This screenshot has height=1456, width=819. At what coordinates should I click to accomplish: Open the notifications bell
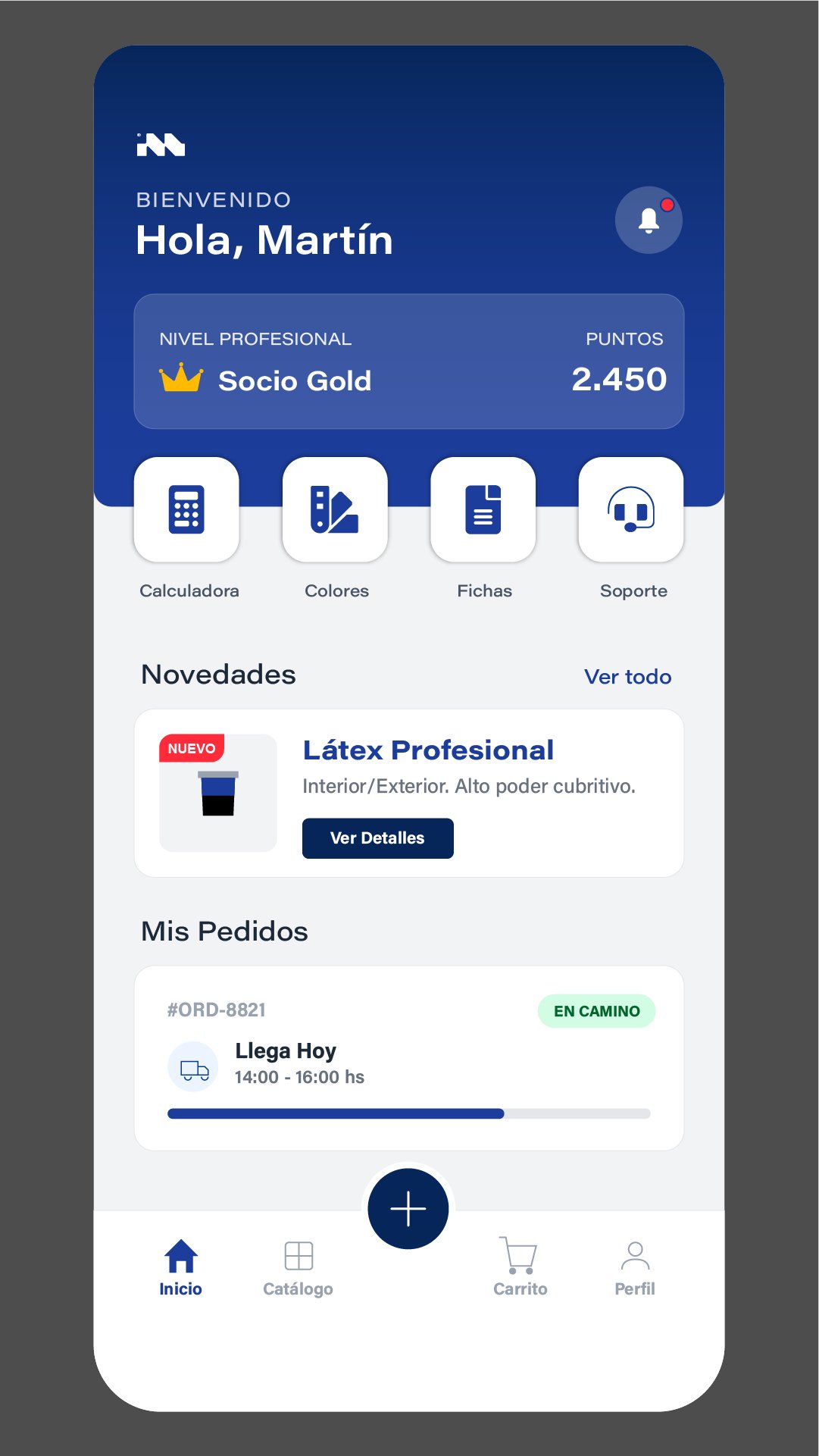(x=649, y=220)
